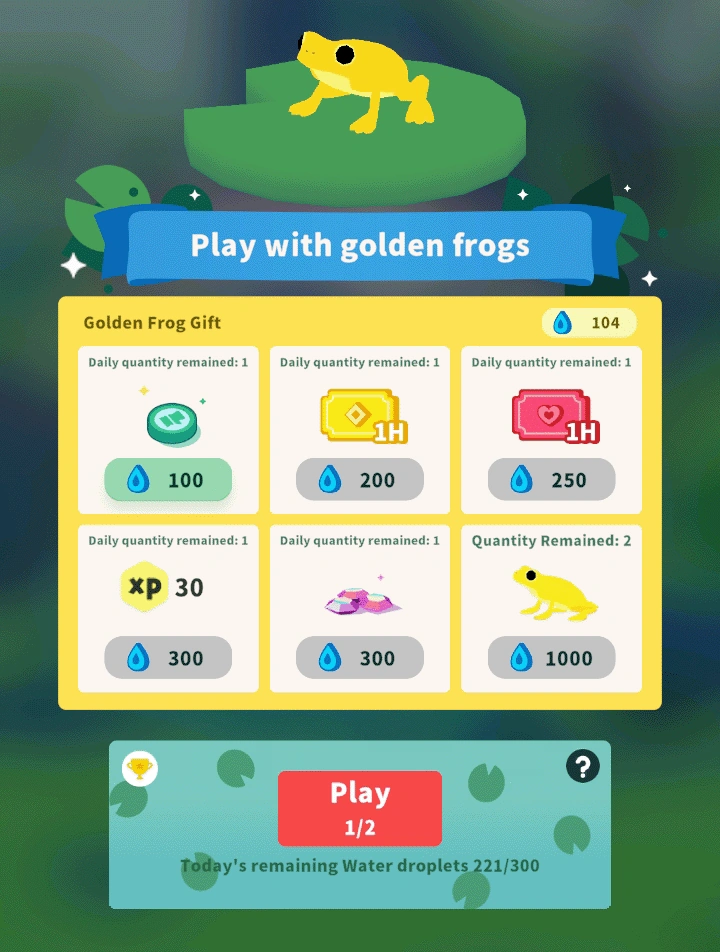Start the golden frog game with Play

pos(360,808)
